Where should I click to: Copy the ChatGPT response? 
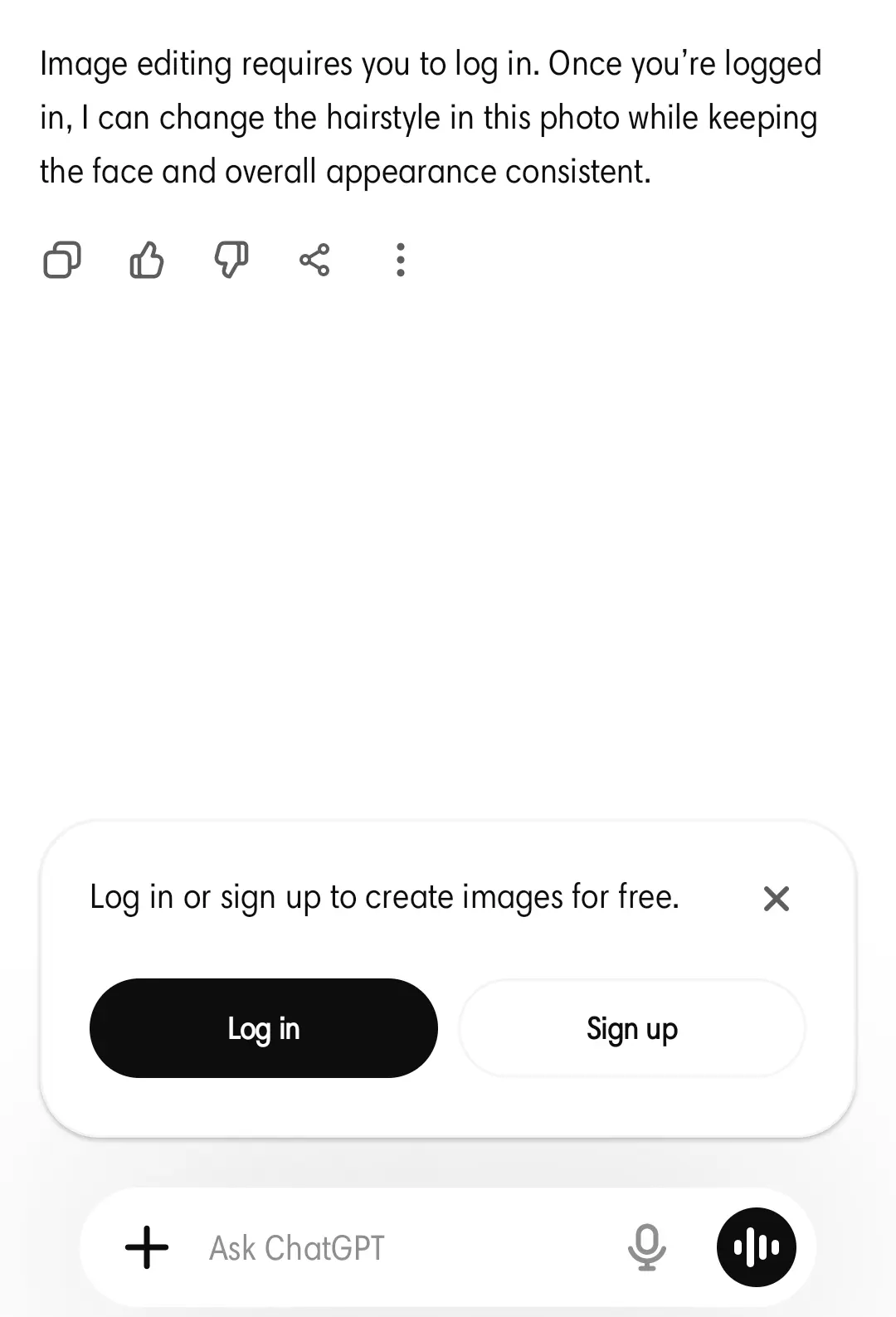(62, 260)
